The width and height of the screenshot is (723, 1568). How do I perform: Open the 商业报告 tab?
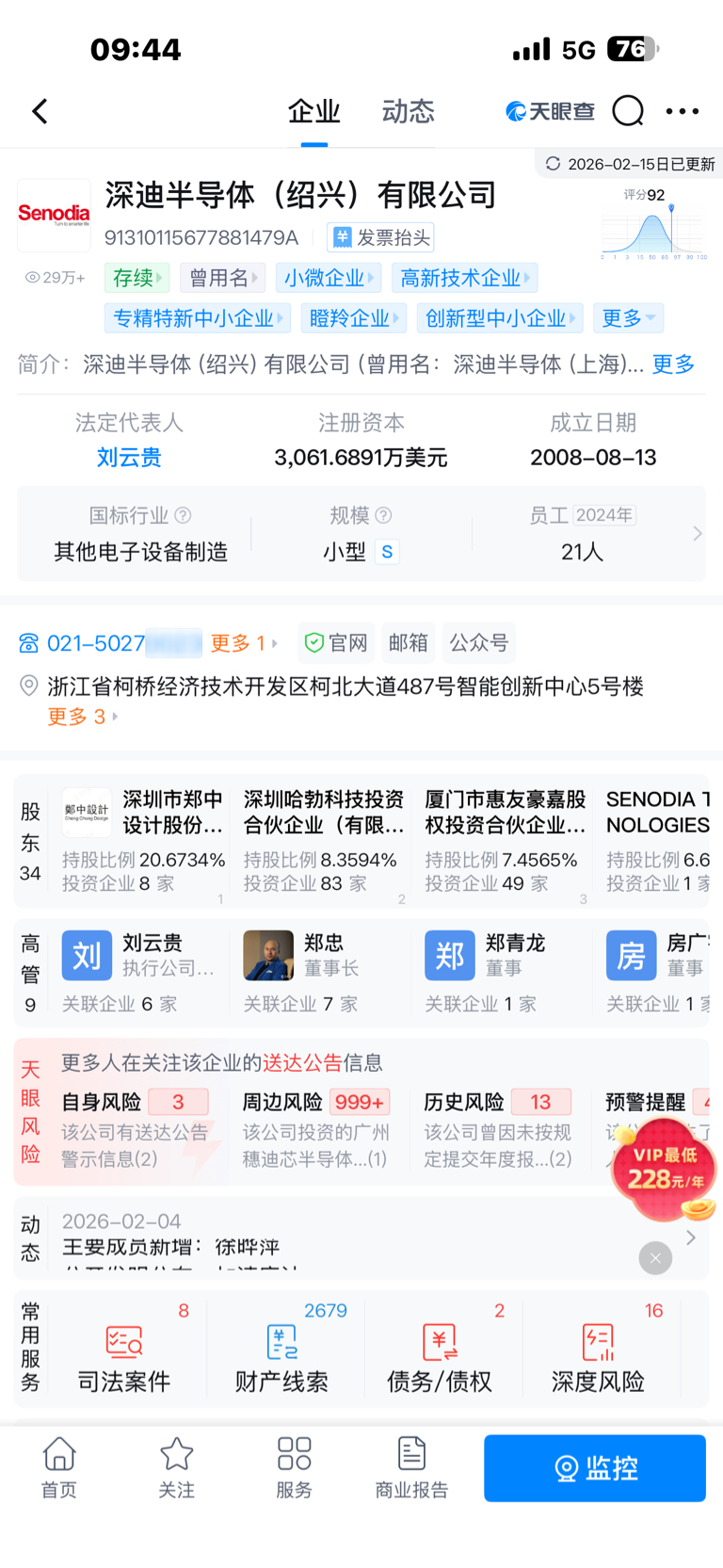(411, 1467)
